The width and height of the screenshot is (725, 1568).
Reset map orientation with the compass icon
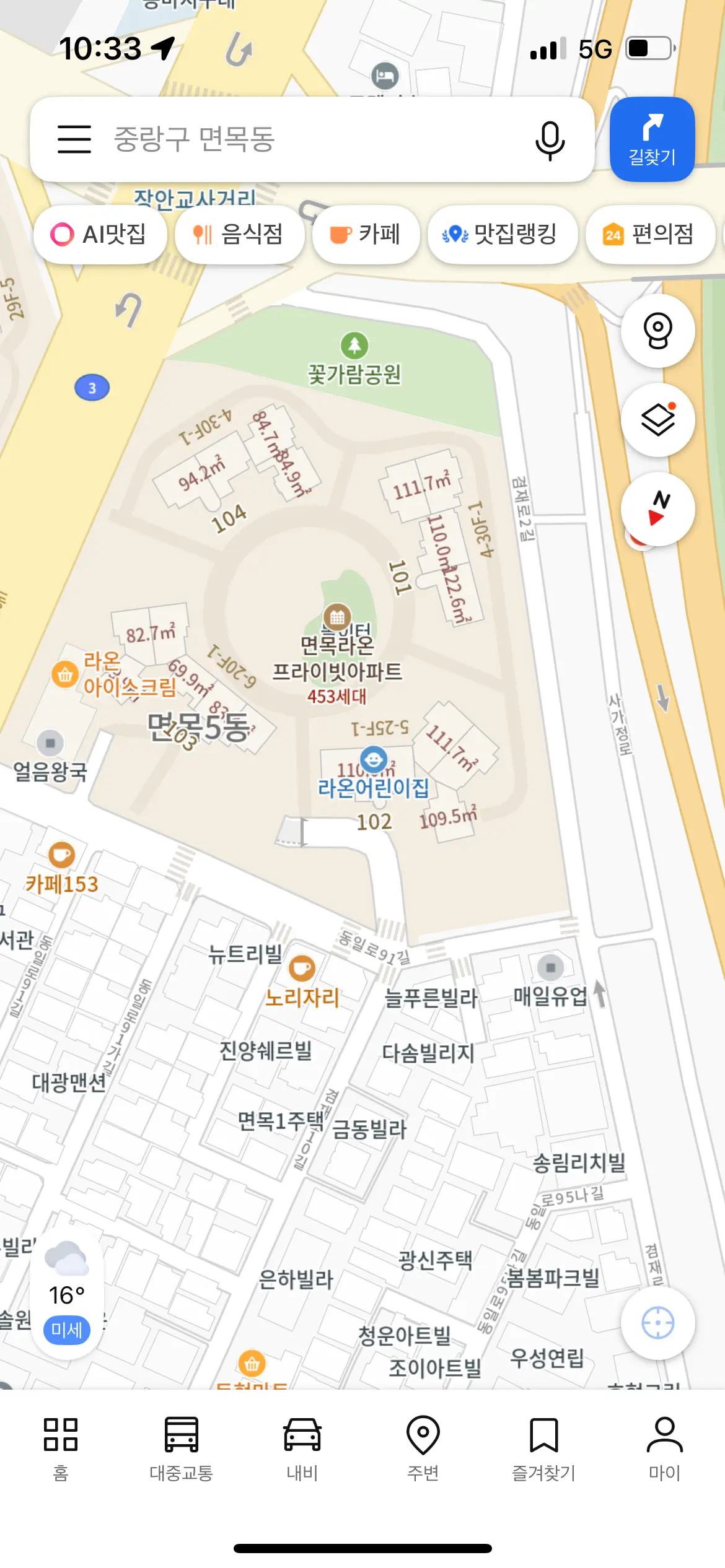[658, 508]
